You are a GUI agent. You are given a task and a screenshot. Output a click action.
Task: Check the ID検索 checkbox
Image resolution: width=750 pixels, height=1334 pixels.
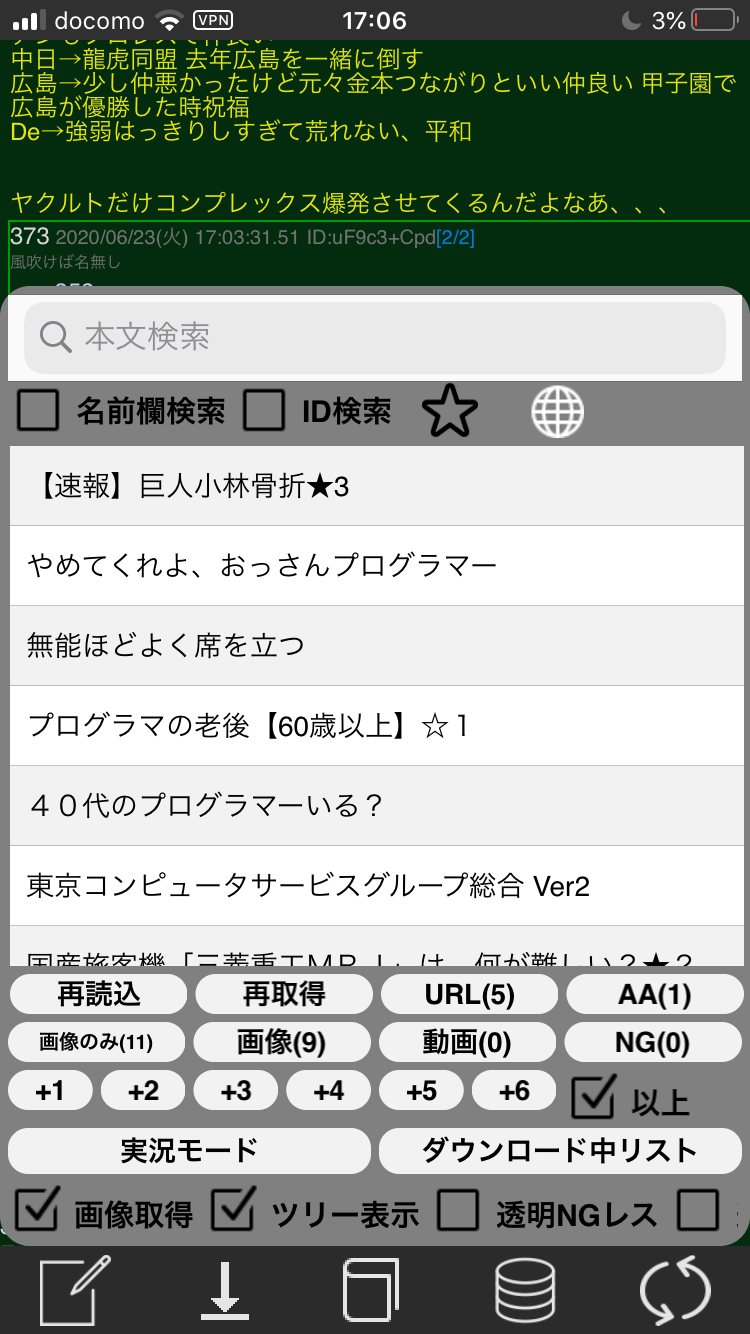coord(264,410)
